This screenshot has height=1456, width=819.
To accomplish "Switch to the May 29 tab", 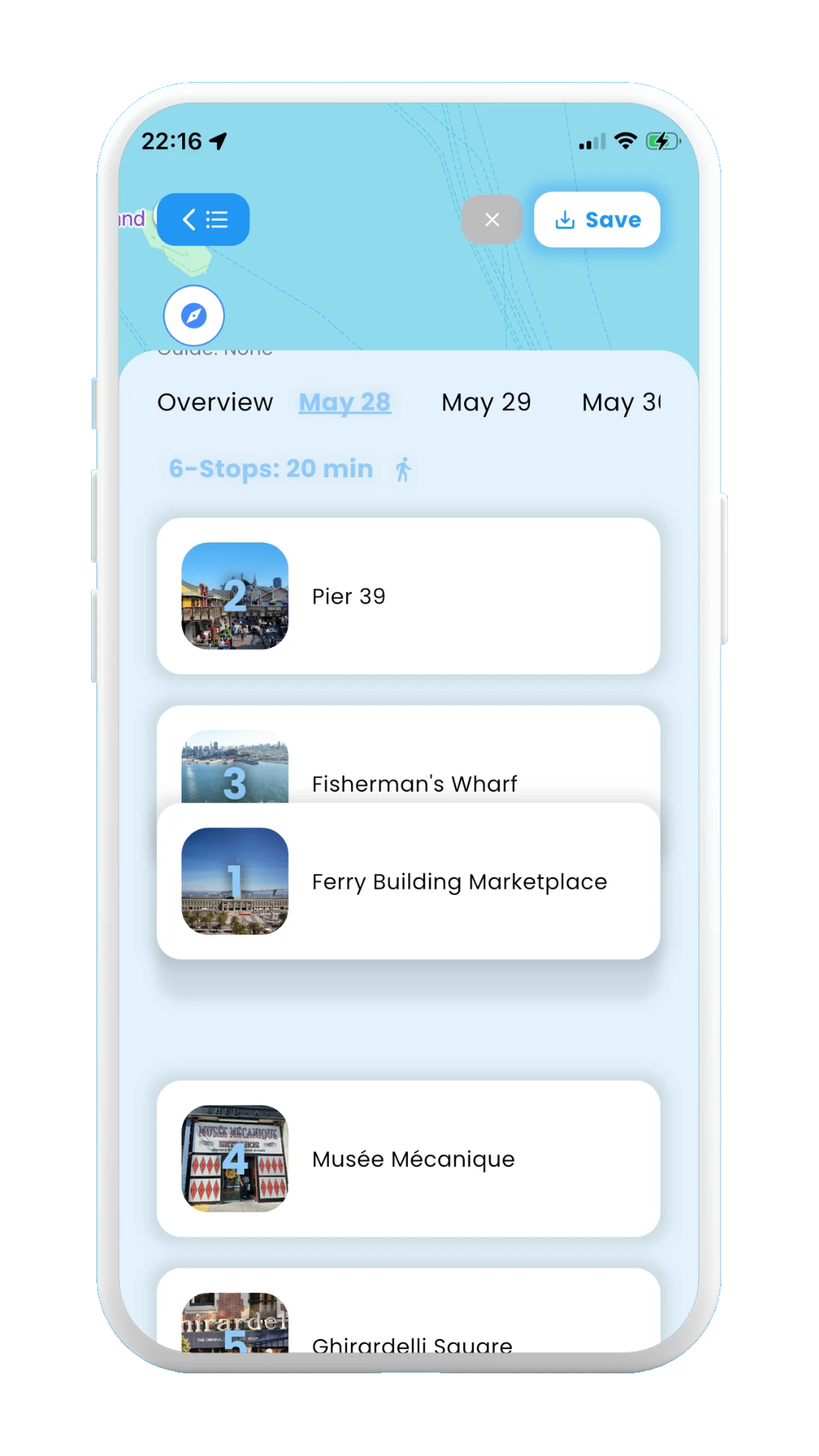I will pyautogui.click(x=486, y=402).
